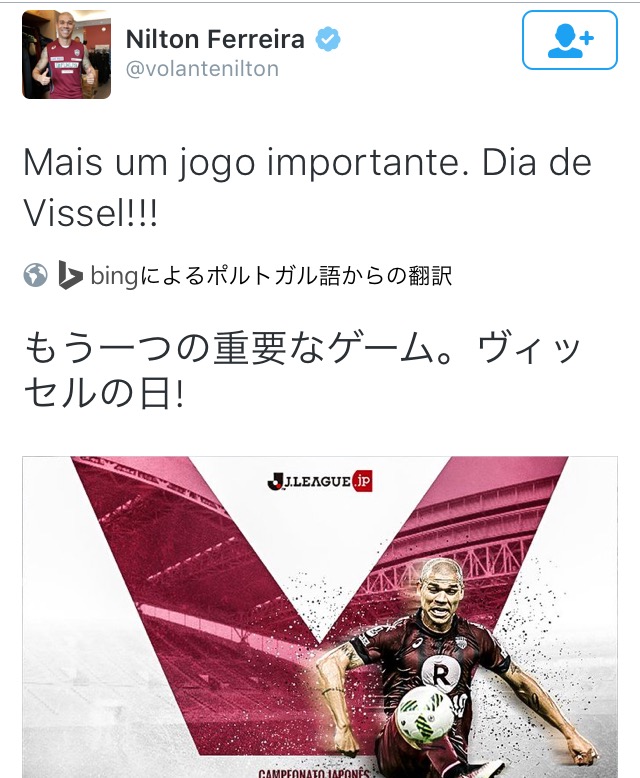Screen dimensions: 640x778
Task: Open the attached J.League Vissel image
Action: (x=320, y=617)
